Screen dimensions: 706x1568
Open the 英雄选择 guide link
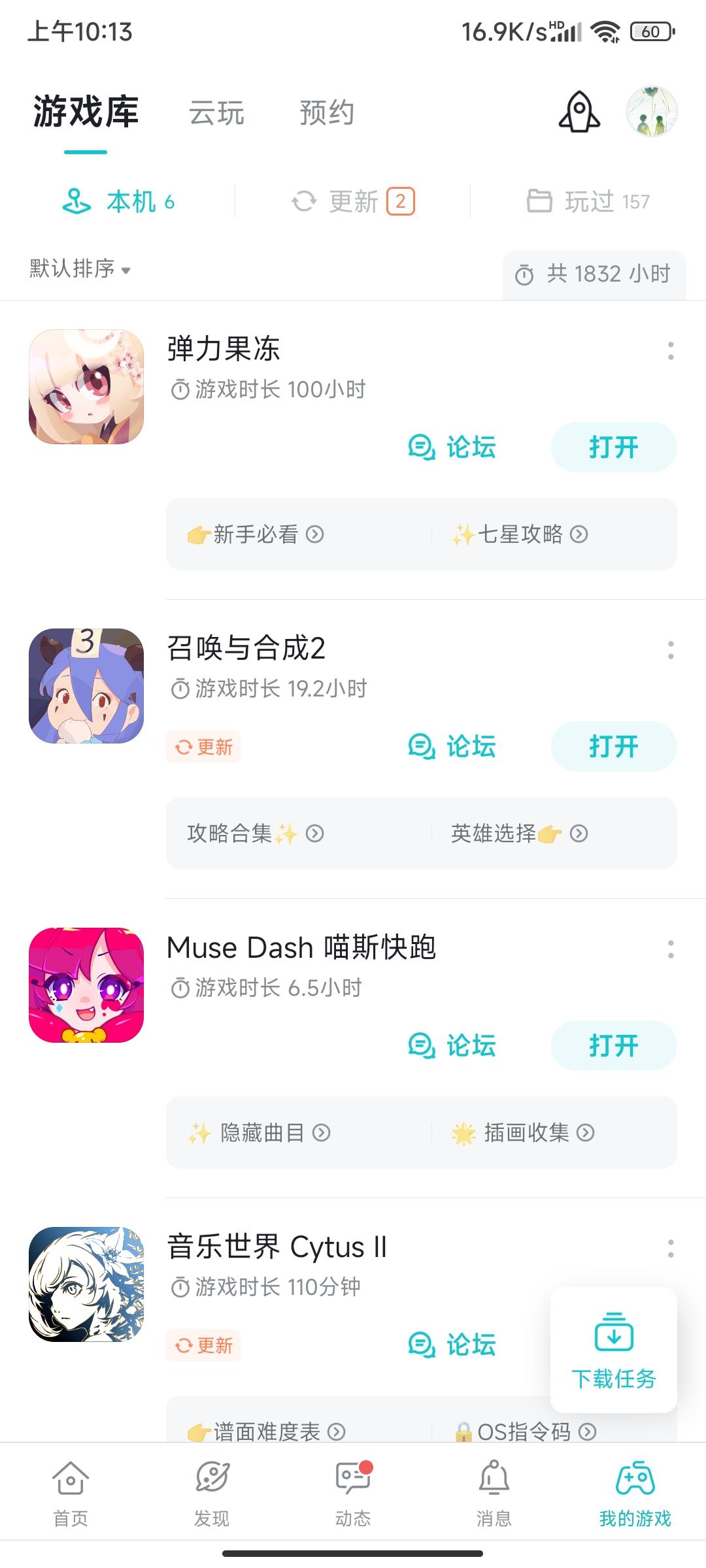click(520, 834)
